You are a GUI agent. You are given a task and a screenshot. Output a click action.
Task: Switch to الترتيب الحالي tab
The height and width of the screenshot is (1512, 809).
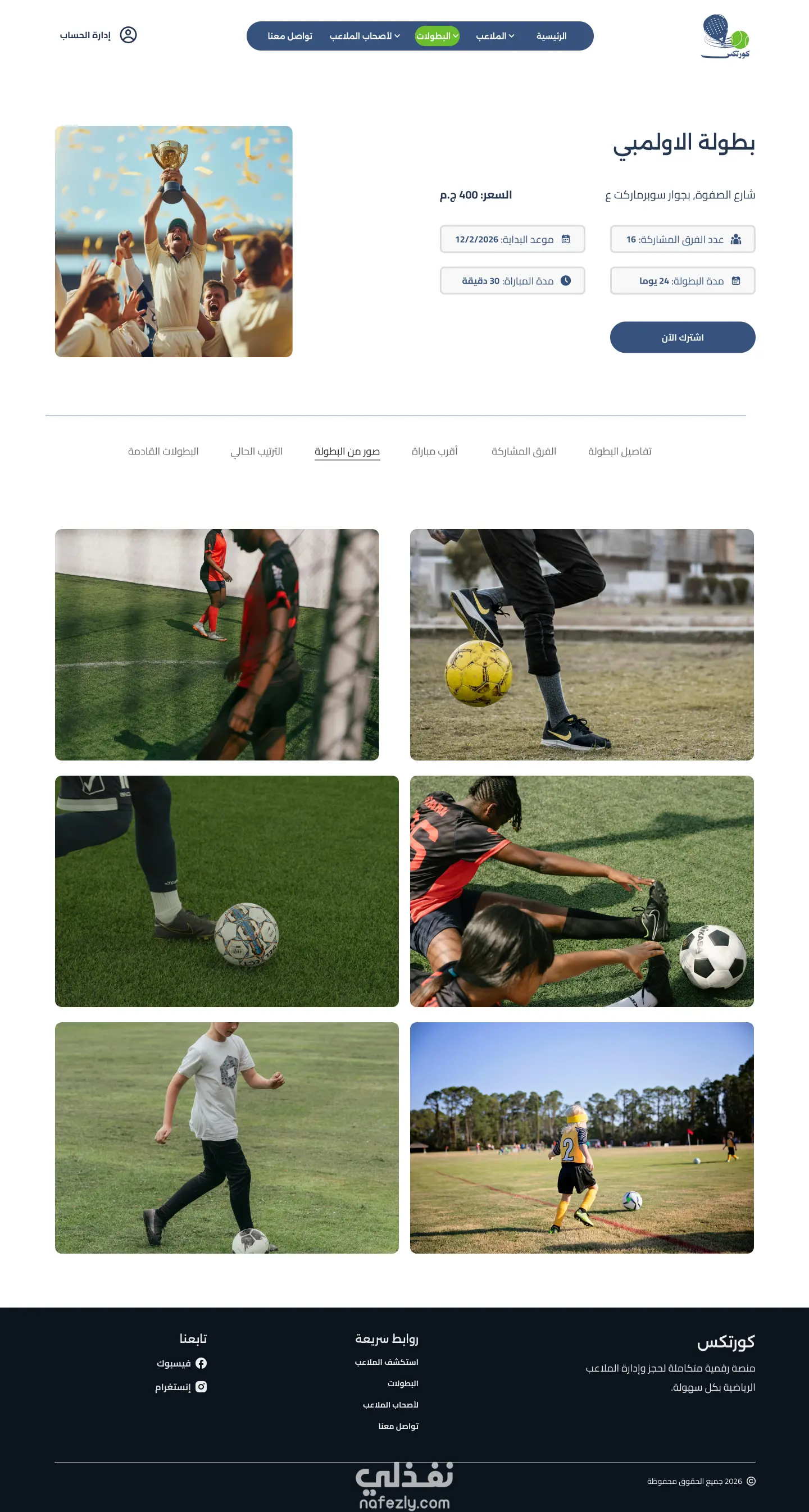pos(257,451)
